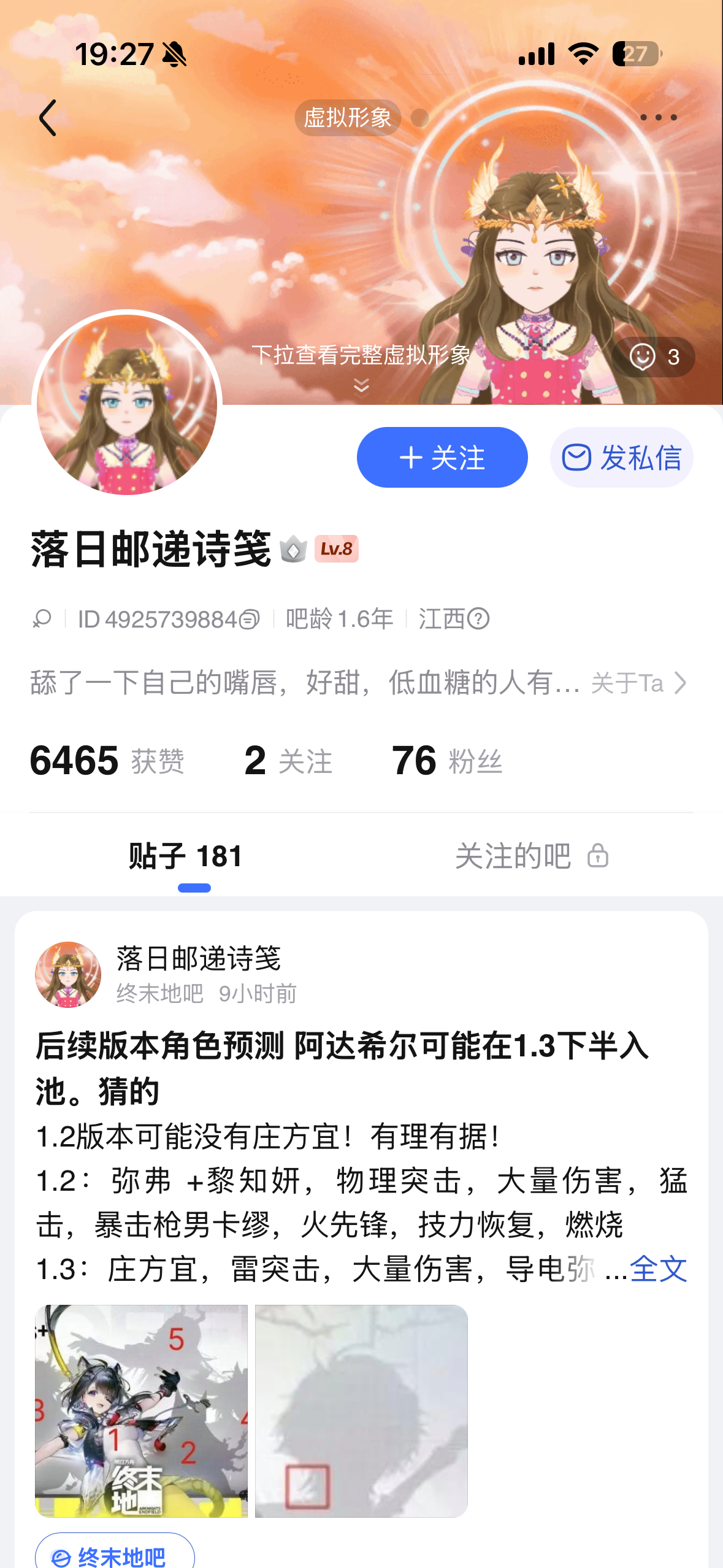Copy the user ID 4925739884
This screenshot has height=1568, width=723.
tap(249, 620)
